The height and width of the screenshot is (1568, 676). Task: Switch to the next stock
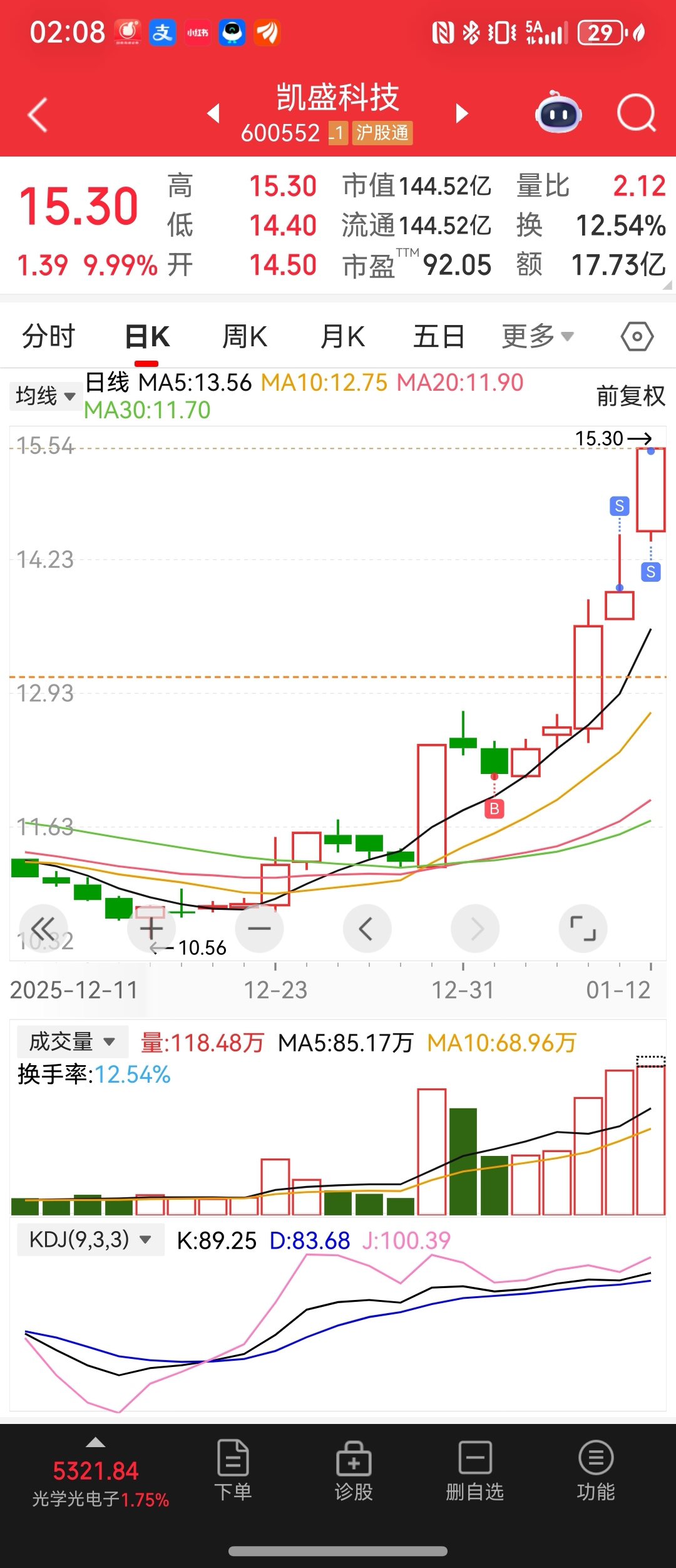(x=462, y=113)
